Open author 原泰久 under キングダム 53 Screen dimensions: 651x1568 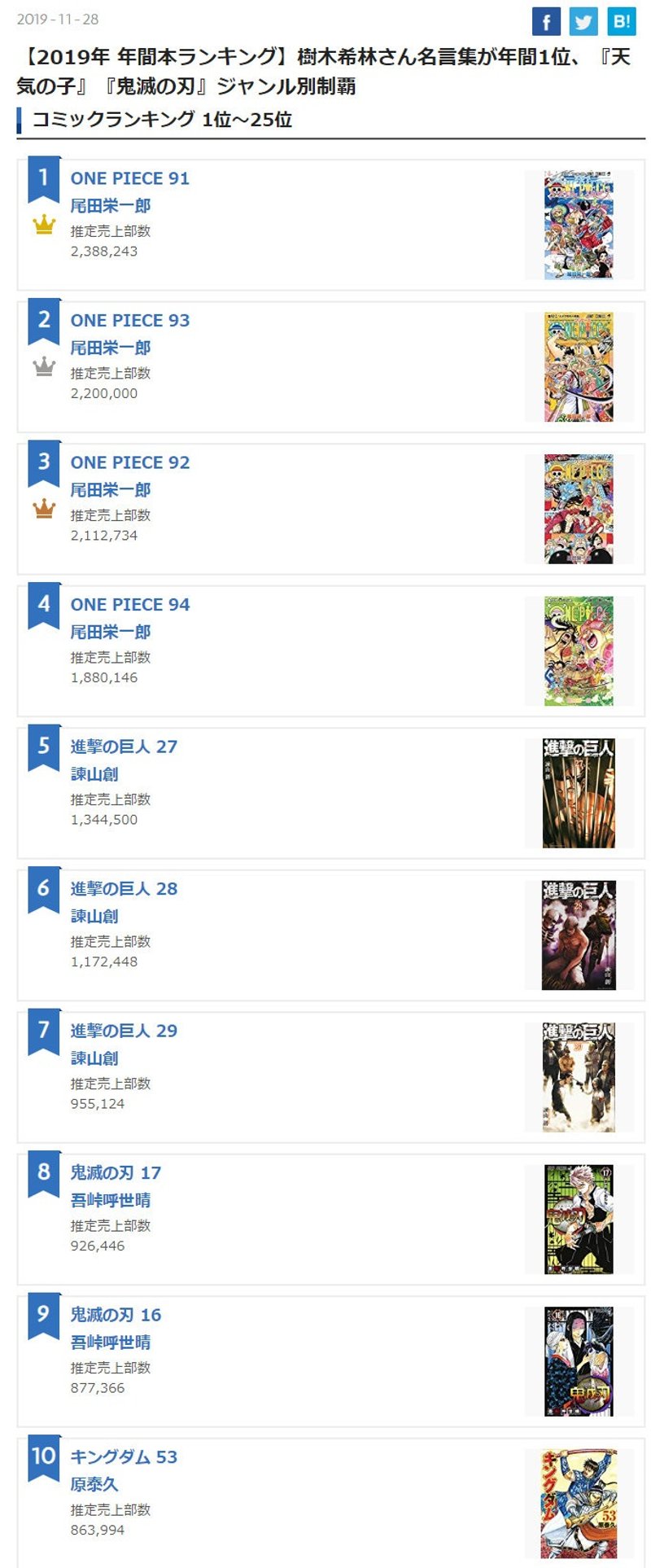(94, 1484)
